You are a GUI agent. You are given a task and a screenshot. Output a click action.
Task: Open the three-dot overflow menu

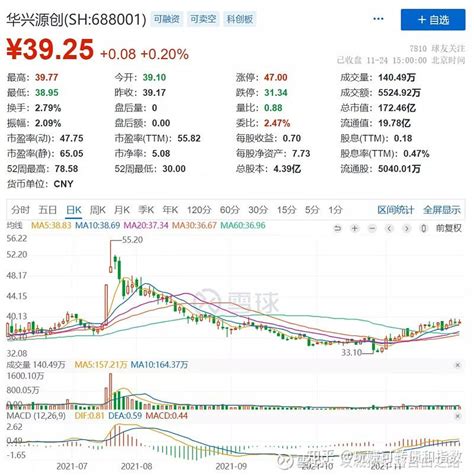point(378,19)
